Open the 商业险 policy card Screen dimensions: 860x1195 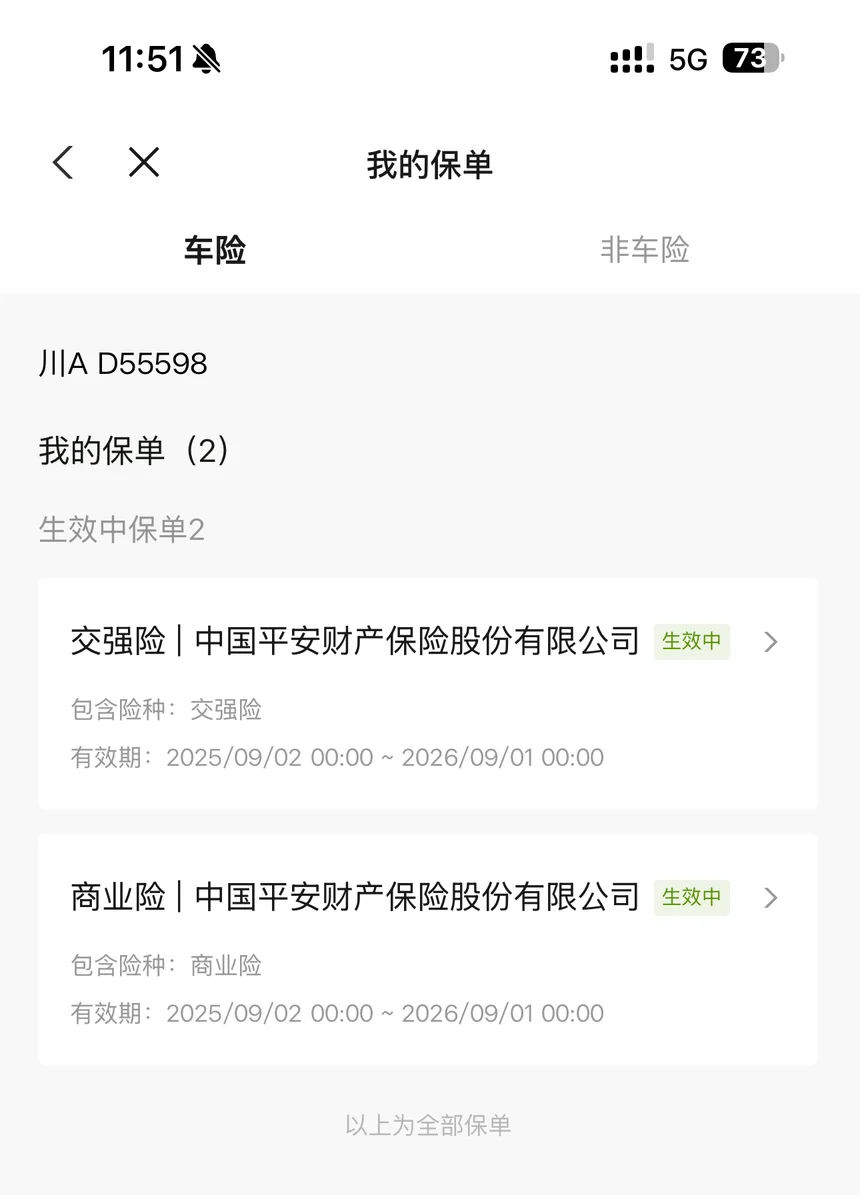pos(428,949)
